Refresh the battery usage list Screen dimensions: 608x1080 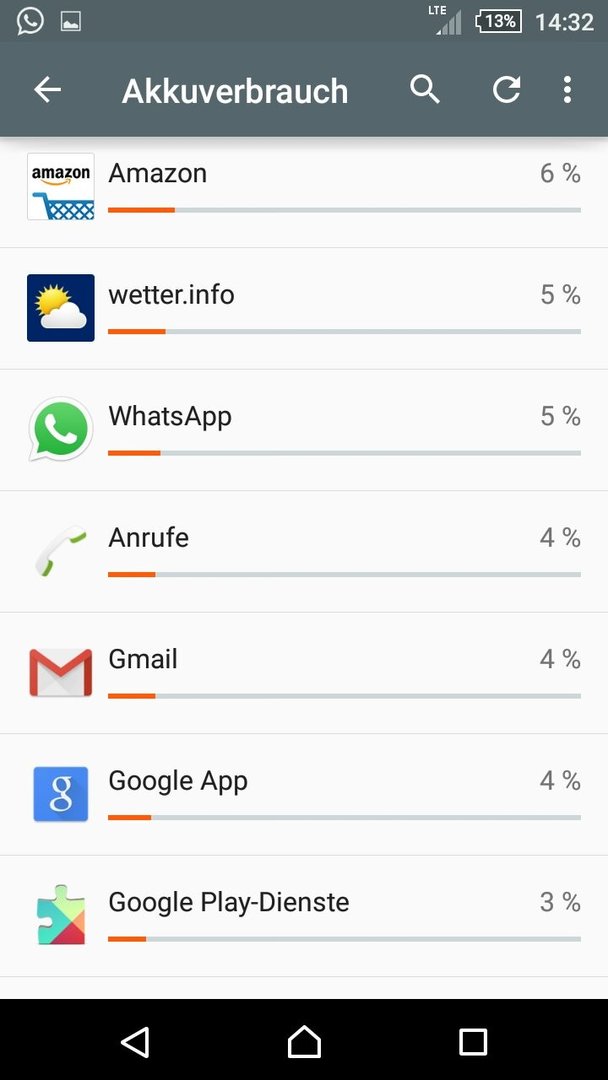tap(507, 90)
